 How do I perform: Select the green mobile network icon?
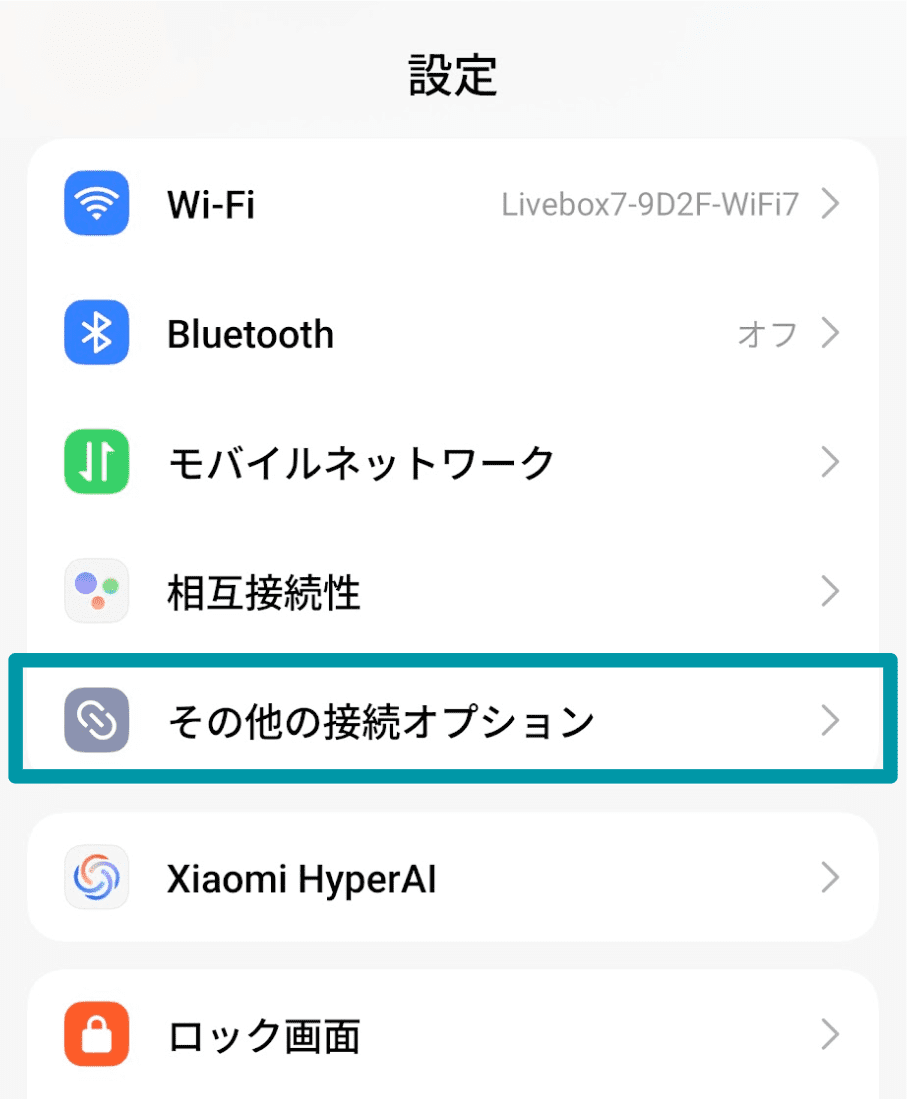tap(95, 462)
